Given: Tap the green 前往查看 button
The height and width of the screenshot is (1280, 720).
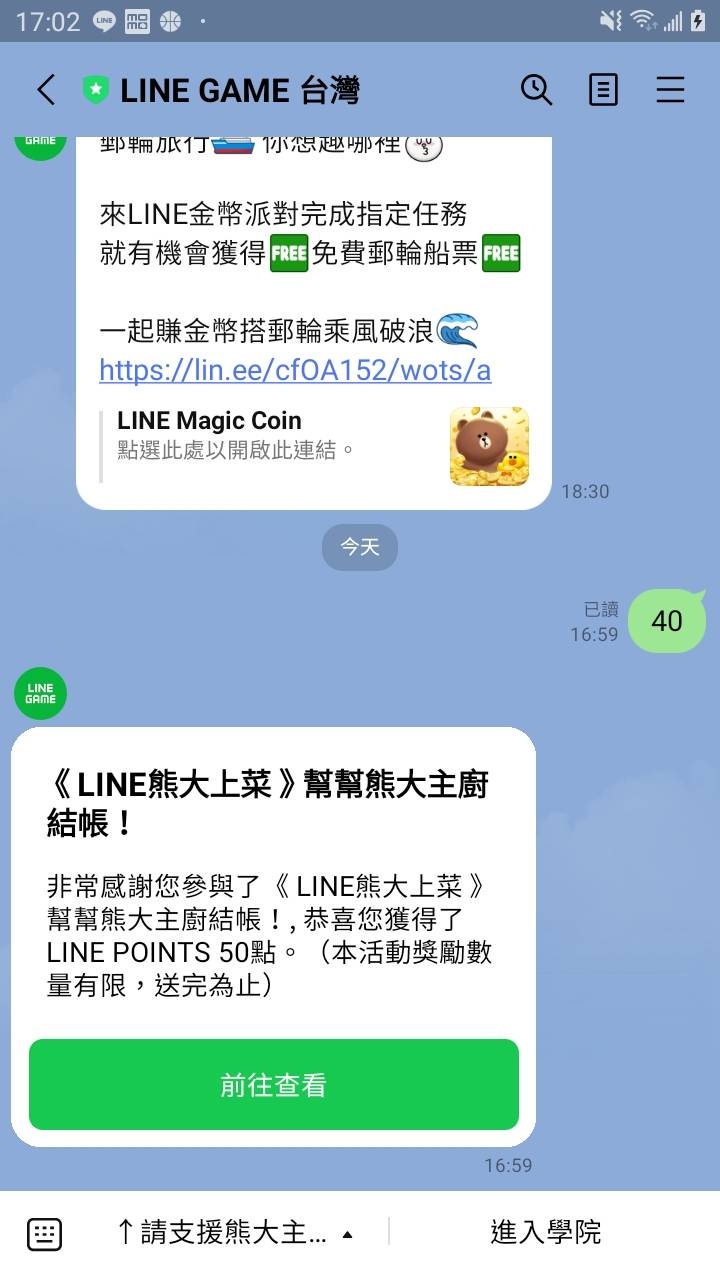Looking at the screenshot, I should click(x=273, y=1085).
